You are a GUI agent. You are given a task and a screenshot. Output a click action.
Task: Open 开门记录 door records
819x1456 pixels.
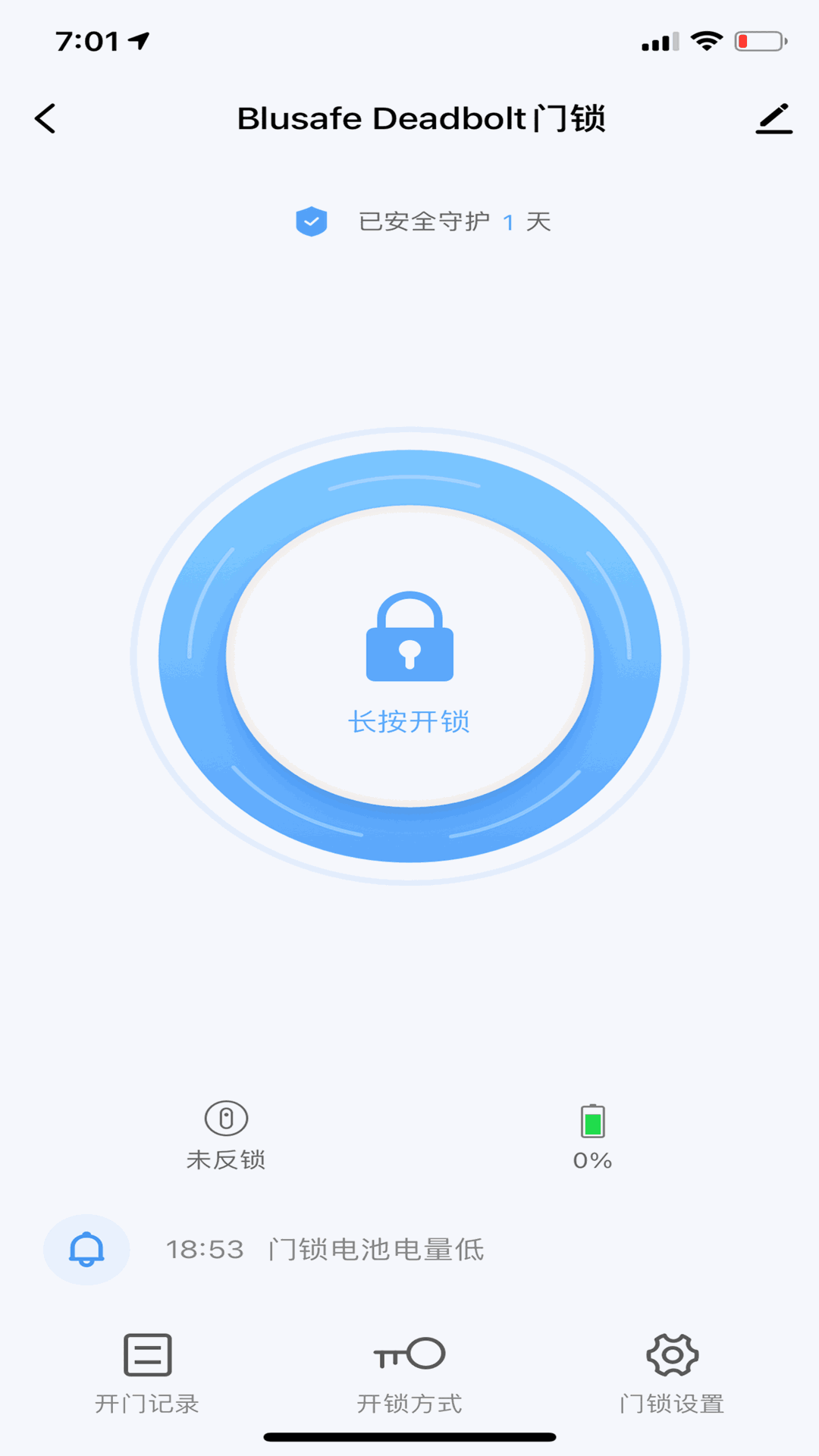tap(147, 1373)
